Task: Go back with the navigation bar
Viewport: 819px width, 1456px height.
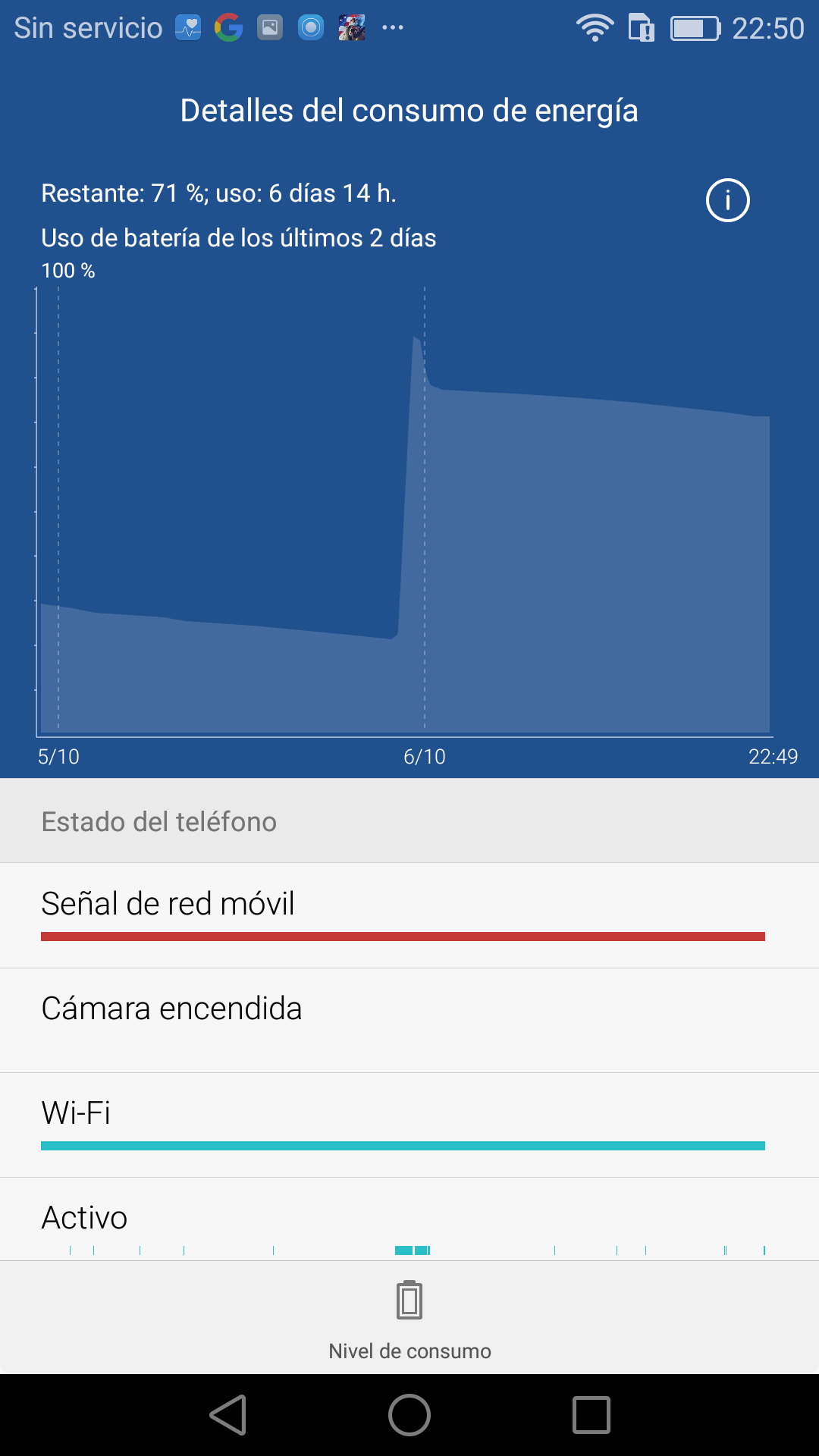Action: (228, 1415)
